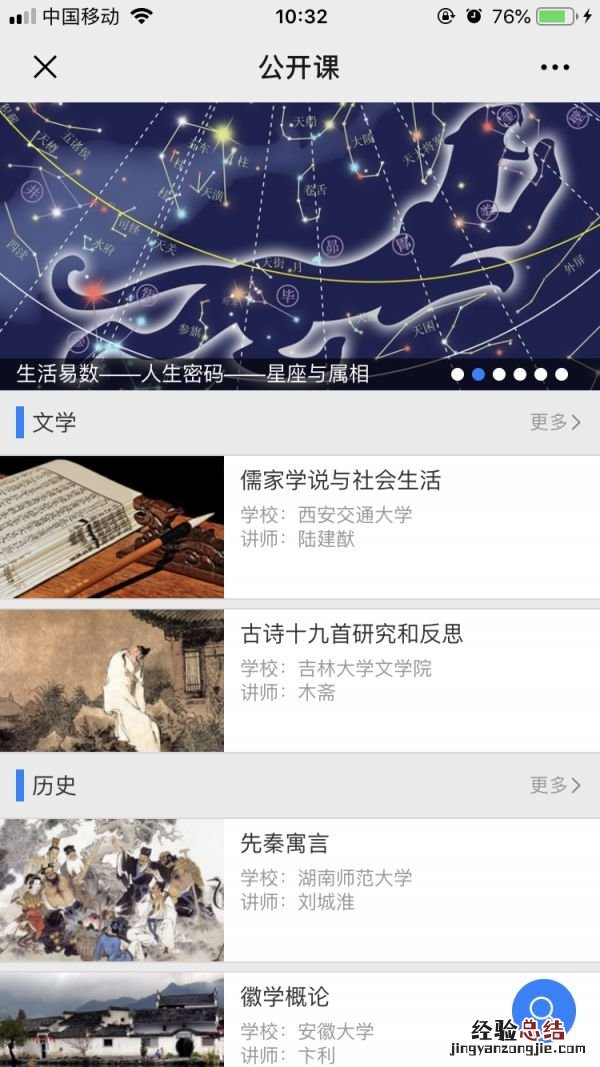The width and height of the screenshot is (600, 1067).
Task: Show more 文学 courses
Action: (555, 422)
